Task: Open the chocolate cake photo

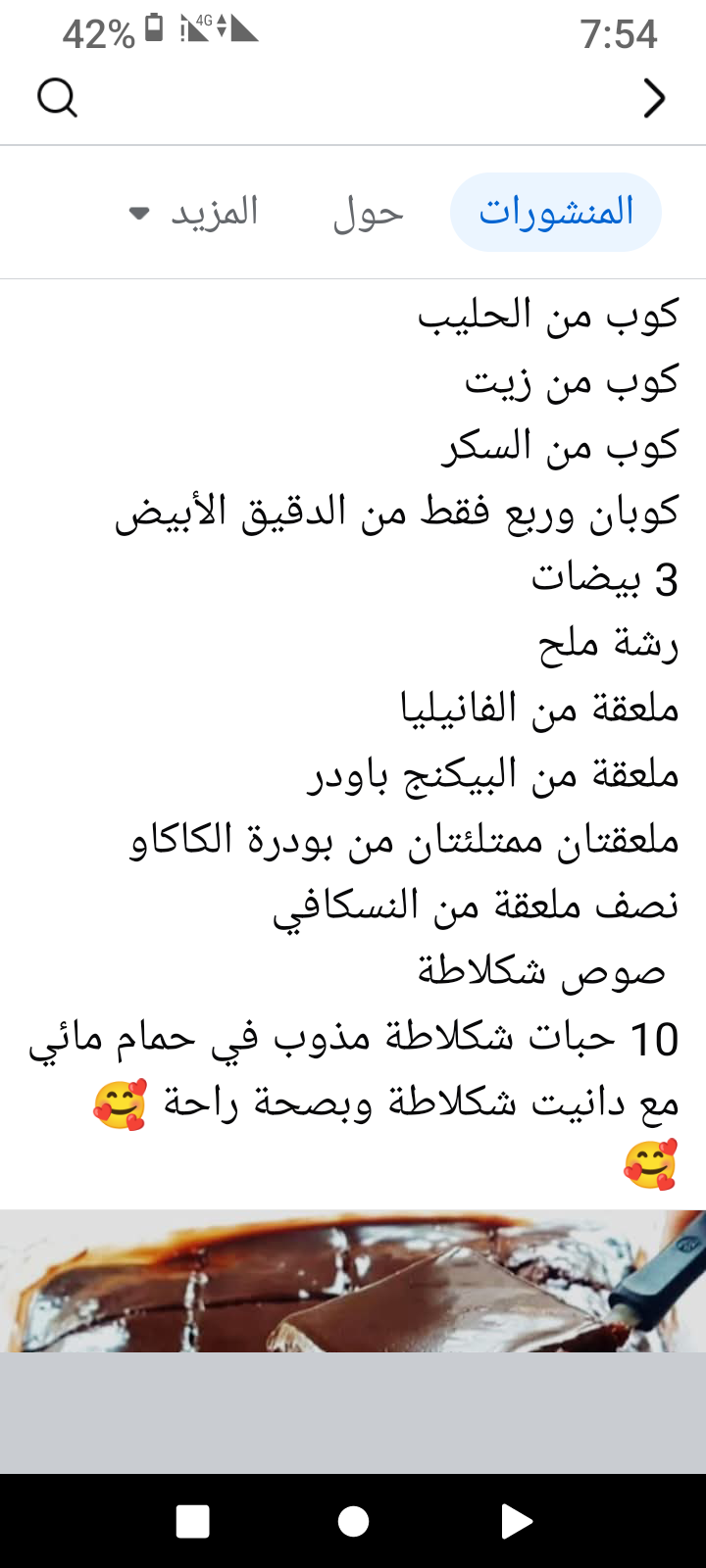Action: 353,1281
